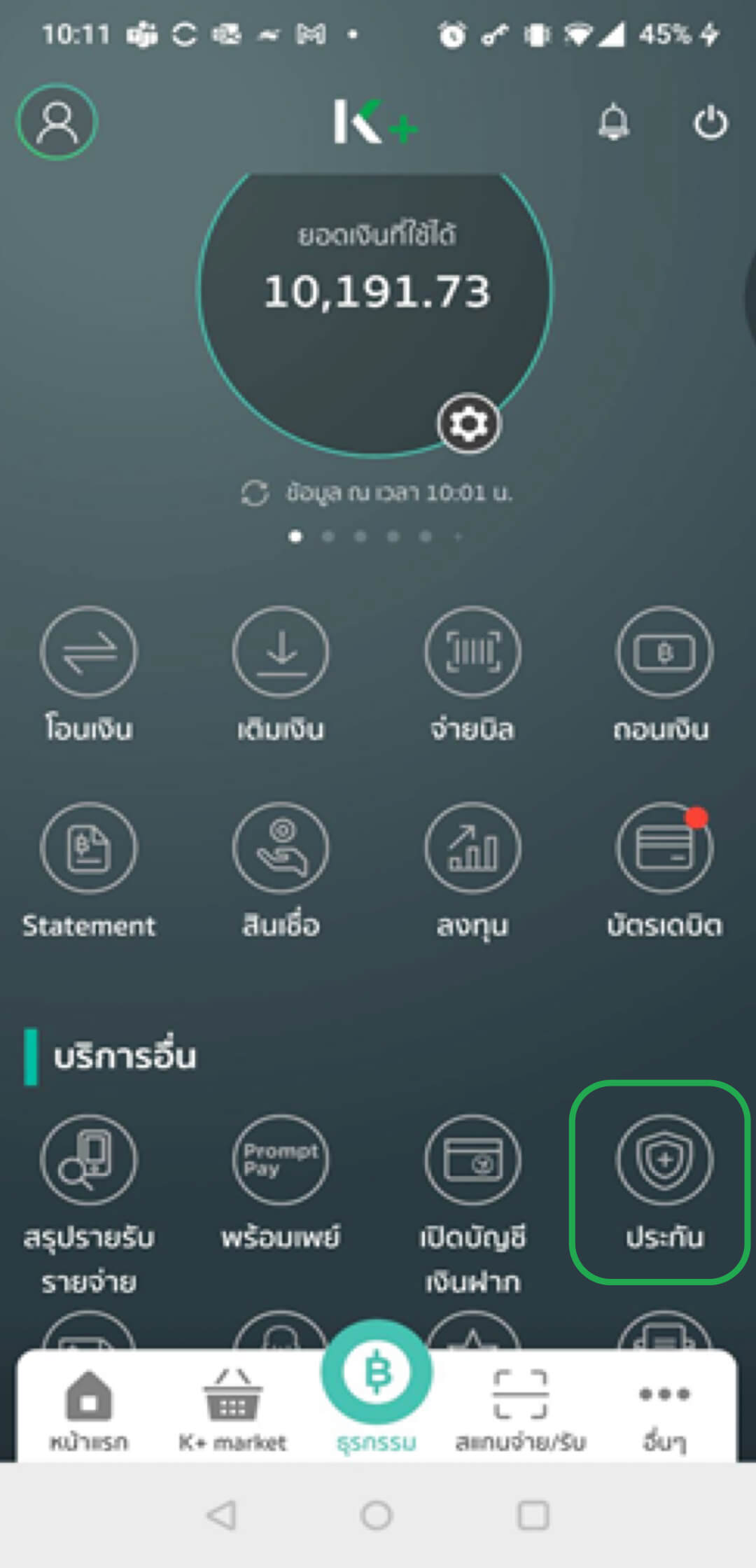Refresh the balance data
The image size is (756, 1568).
tap(255, 493)
